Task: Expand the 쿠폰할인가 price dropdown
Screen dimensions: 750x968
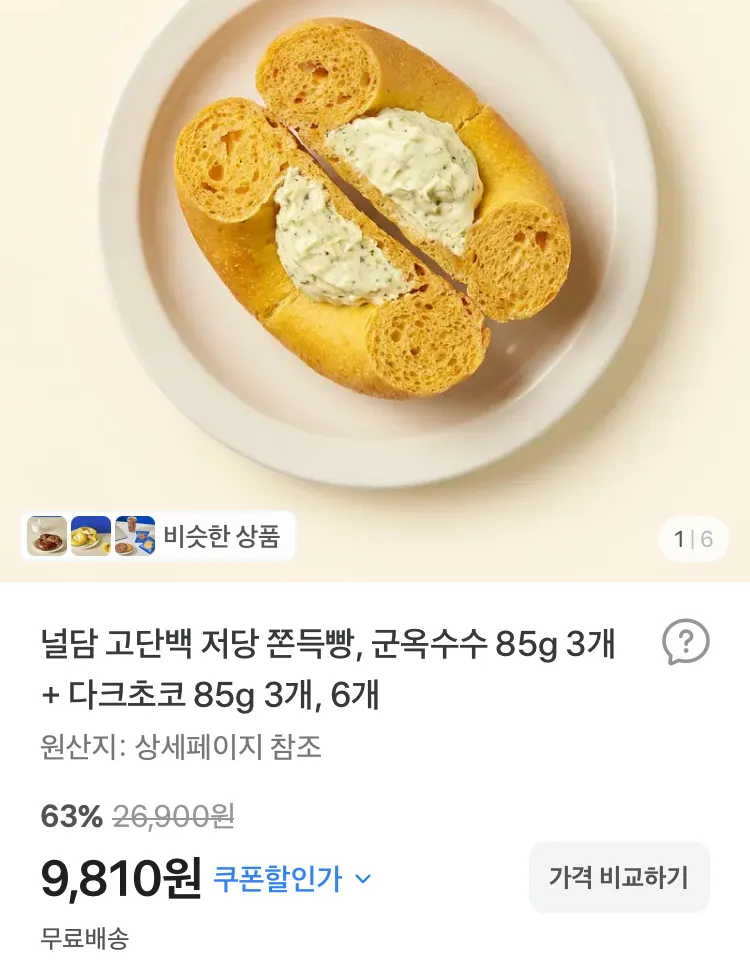Action: click(x=292, y=878)
